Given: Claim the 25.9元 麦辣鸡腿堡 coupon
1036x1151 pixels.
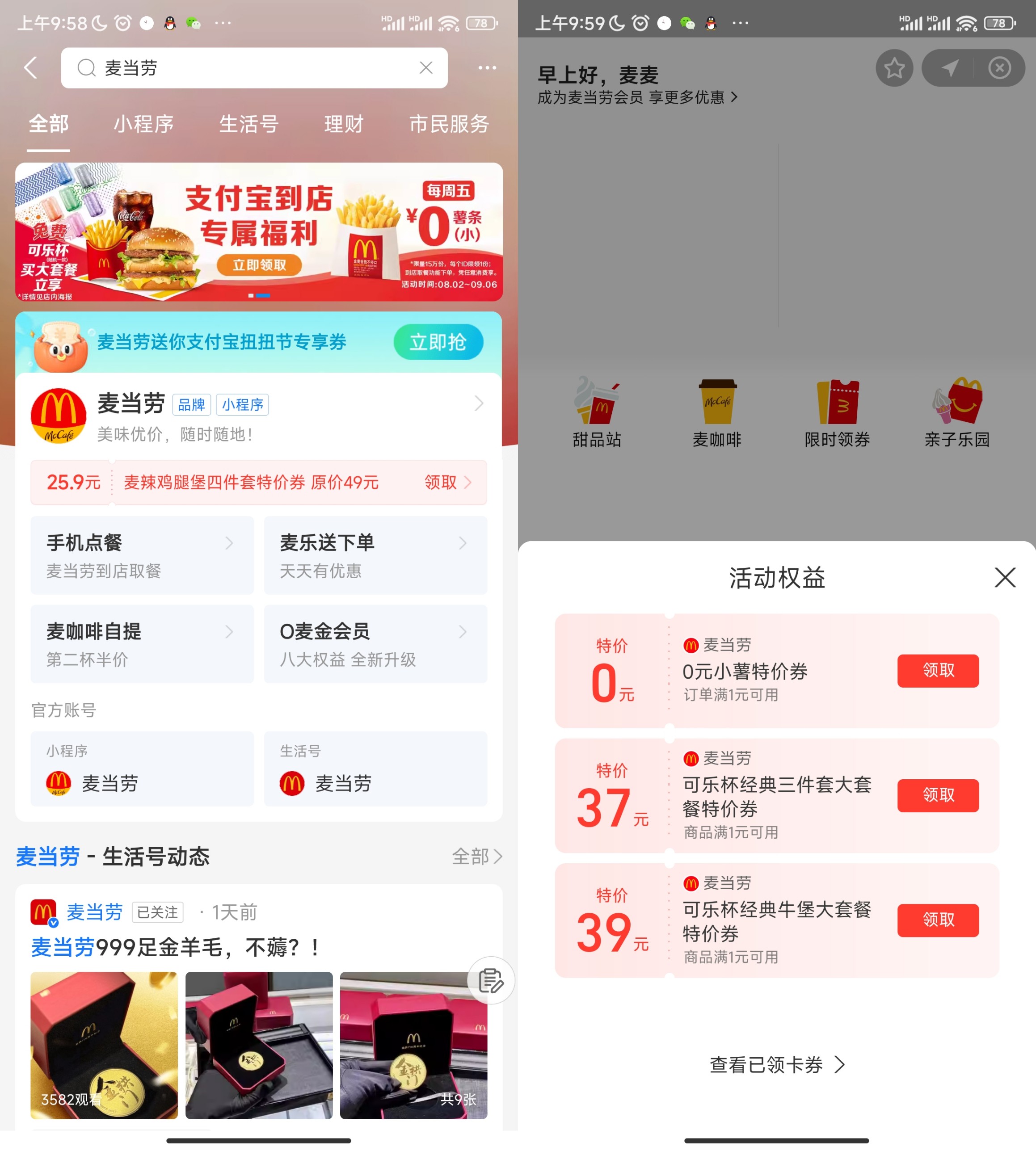Looking at the screenshot, I should click(x=447, y=483).
